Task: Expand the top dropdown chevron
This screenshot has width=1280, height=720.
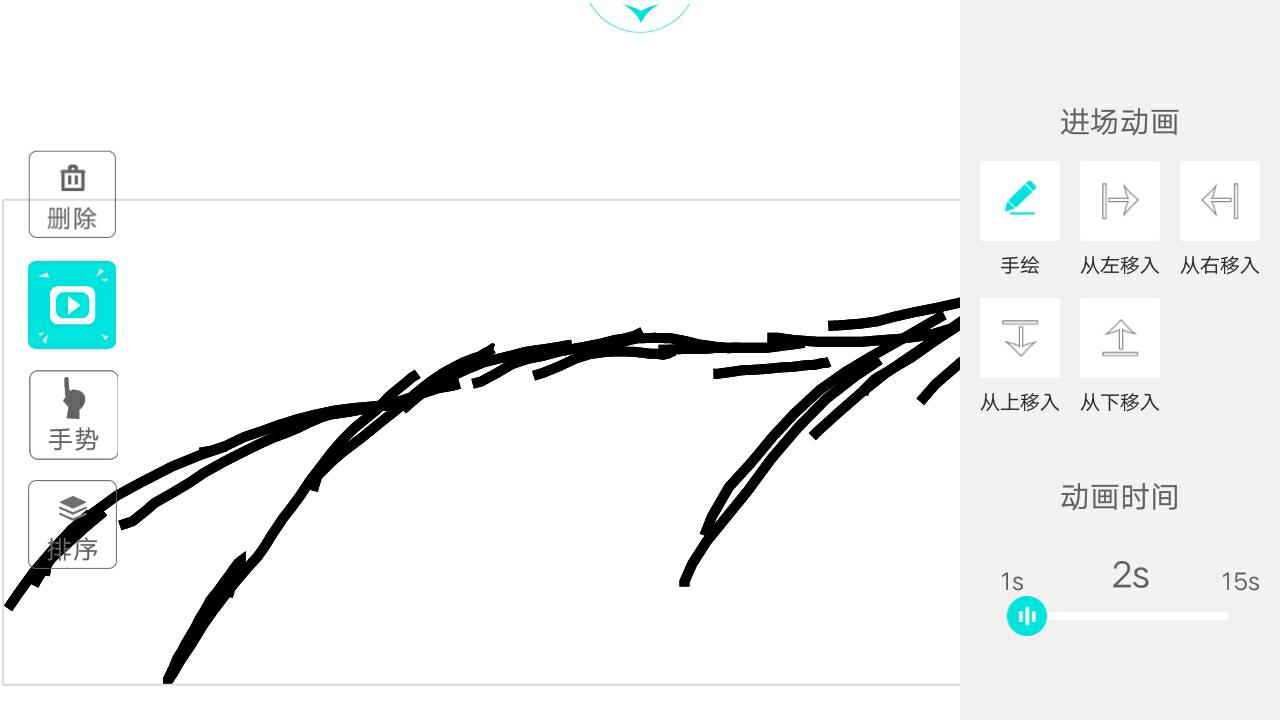Action: click(x=640, y=12)
